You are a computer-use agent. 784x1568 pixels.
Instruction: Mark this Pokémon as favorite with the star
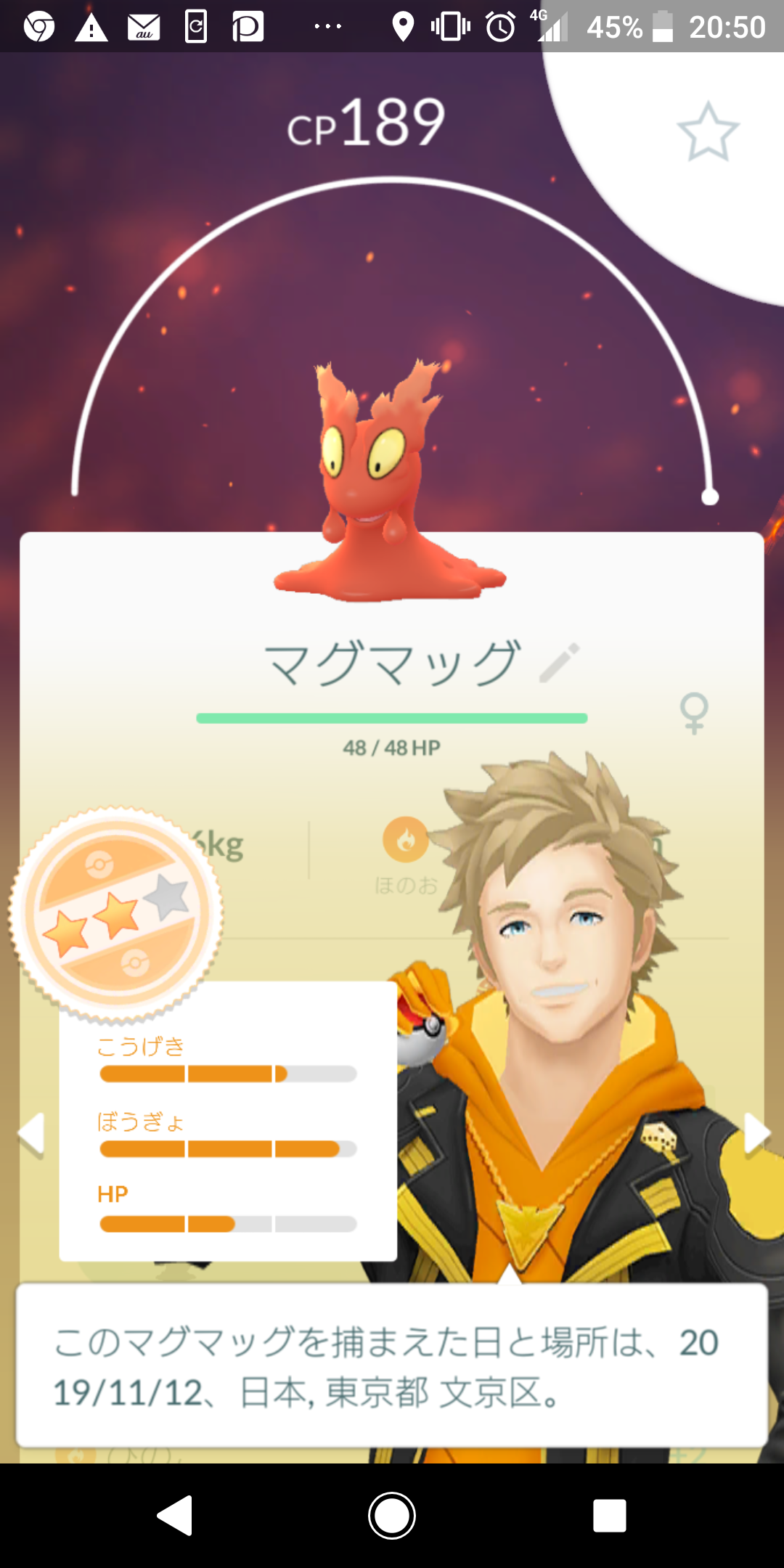tap(708, 131)
